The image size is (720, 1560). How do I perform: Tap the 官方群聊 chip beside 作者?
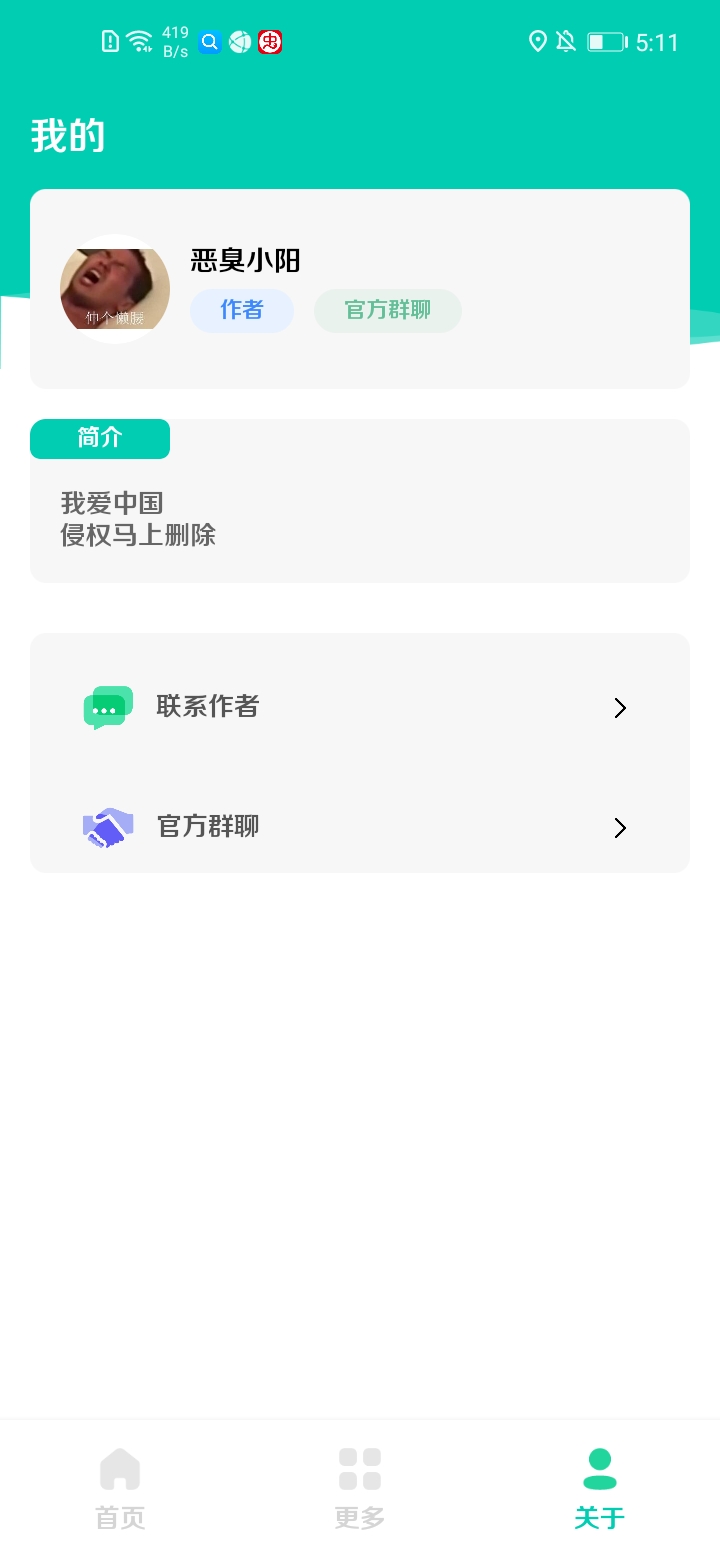[x=388, y=310]
